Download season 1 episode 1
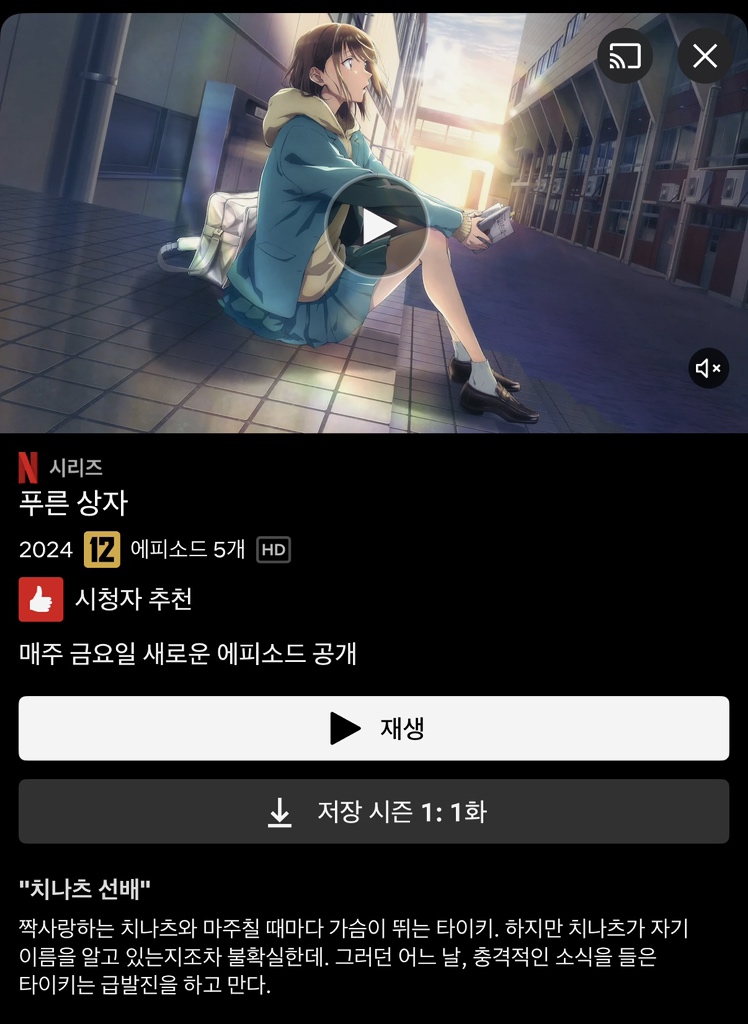The height and width of the screenshot is (1024, 748). click(x=373, y=811)
